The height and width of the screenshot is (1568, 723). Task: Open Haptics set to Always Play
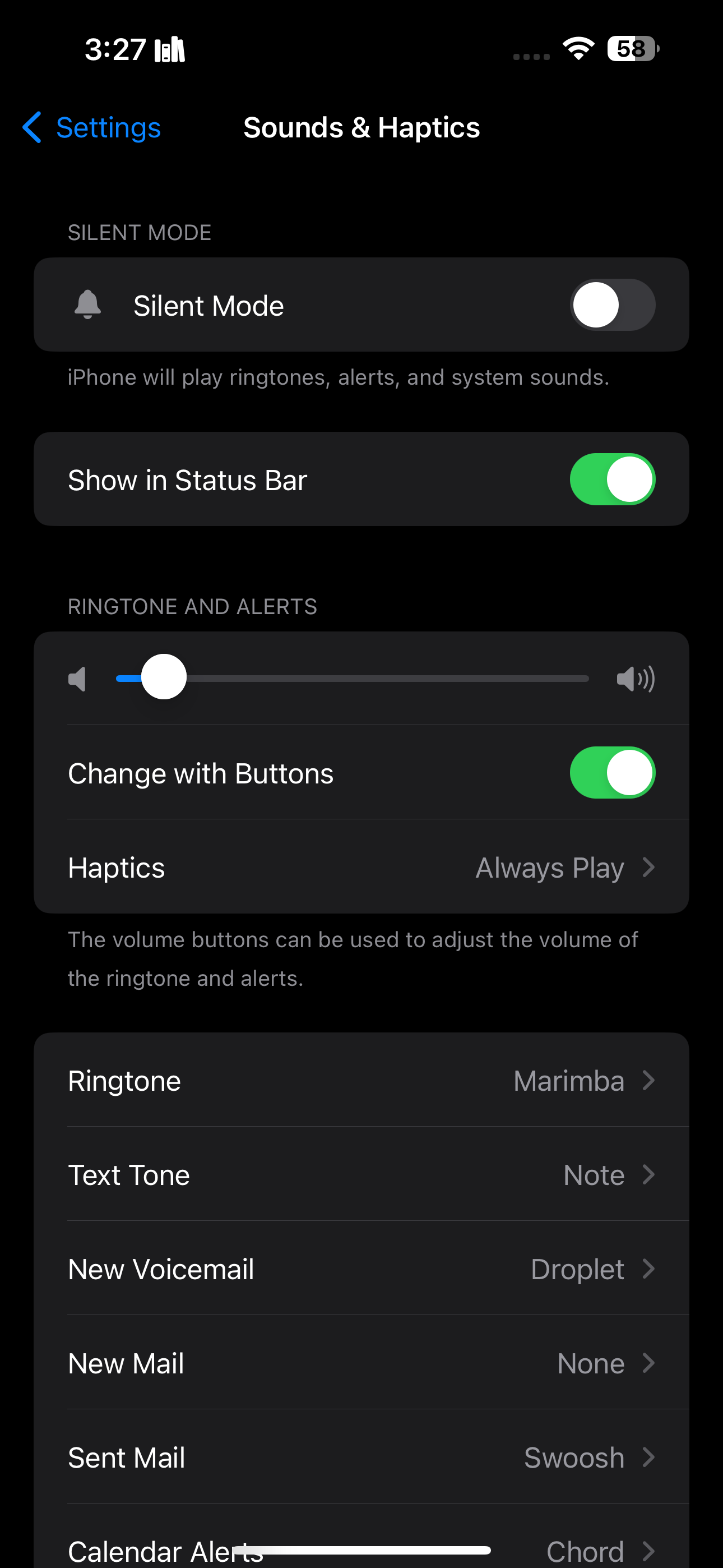pyautogui.click(x=361, y=867)
